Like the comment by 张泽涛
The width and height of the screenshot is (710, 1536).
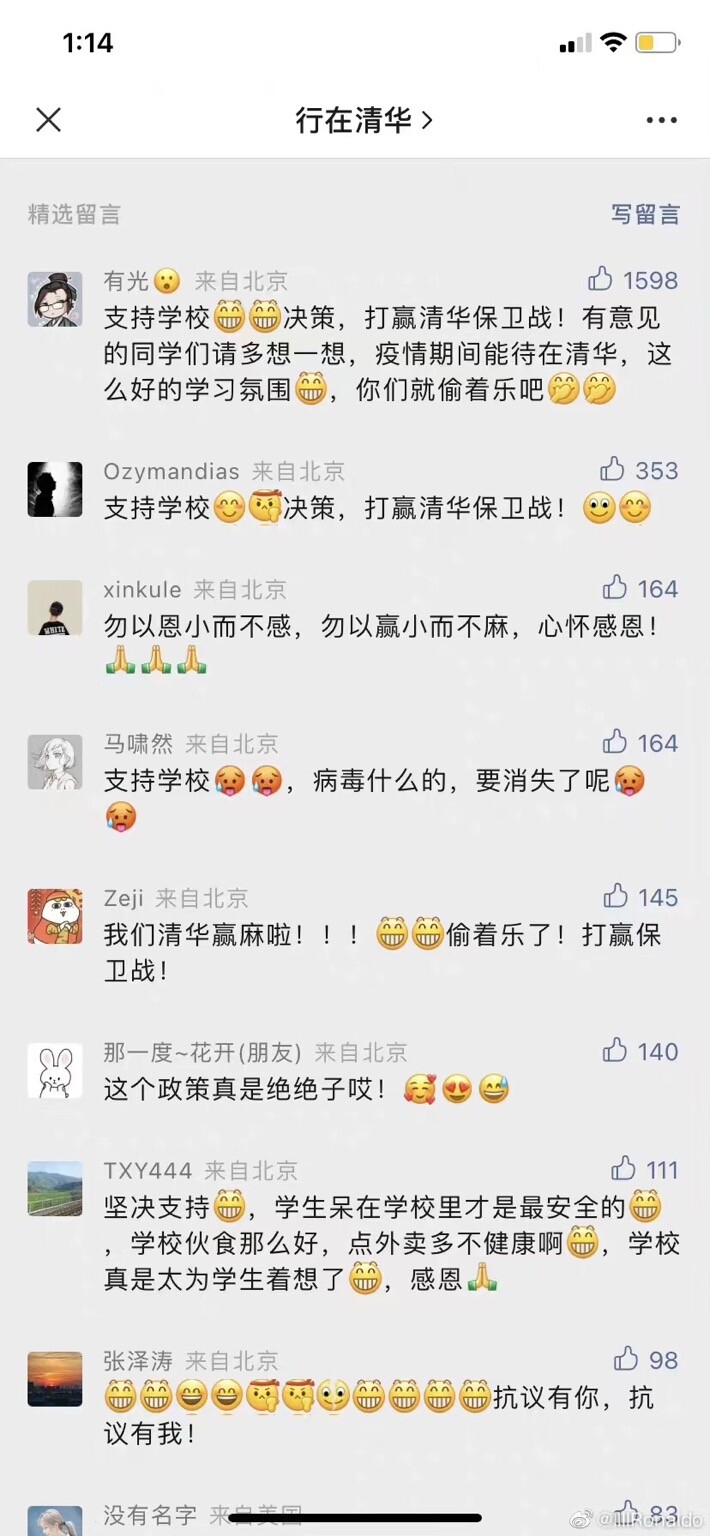[x=626, y=1359]
